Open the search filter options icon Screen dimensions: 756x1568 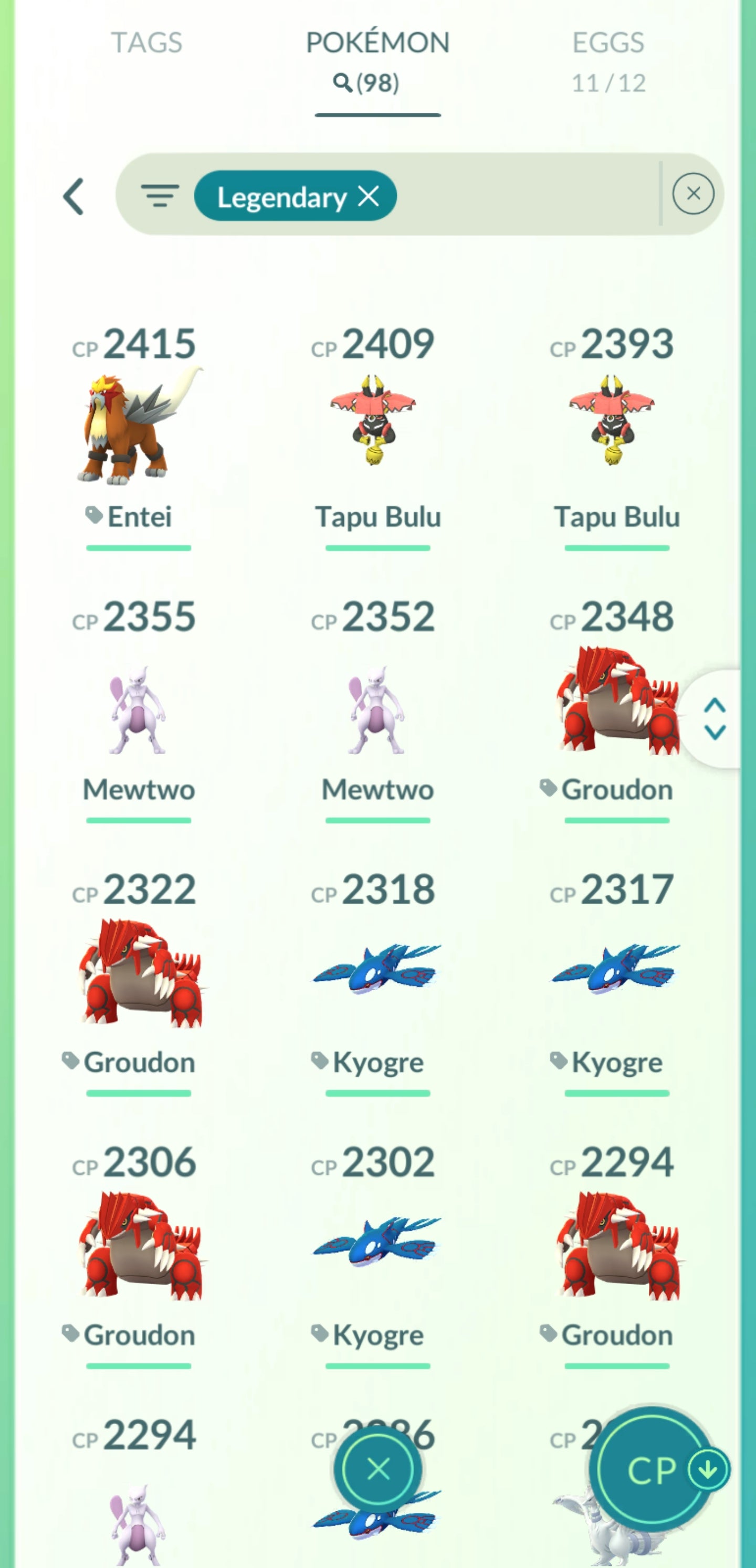160,196
